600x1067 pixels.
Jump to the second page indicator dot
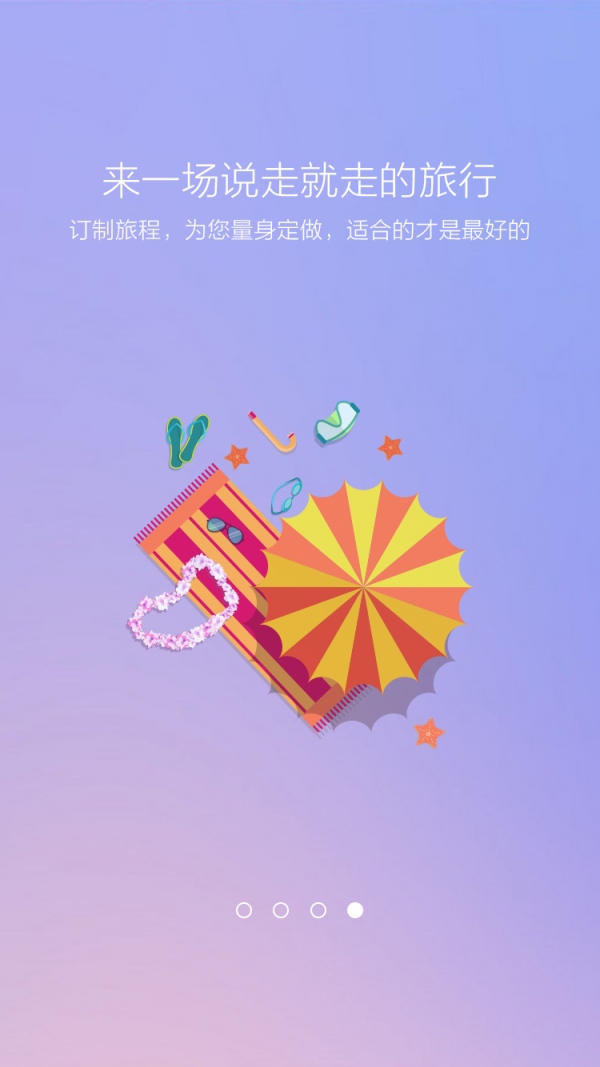click(281, 910)
